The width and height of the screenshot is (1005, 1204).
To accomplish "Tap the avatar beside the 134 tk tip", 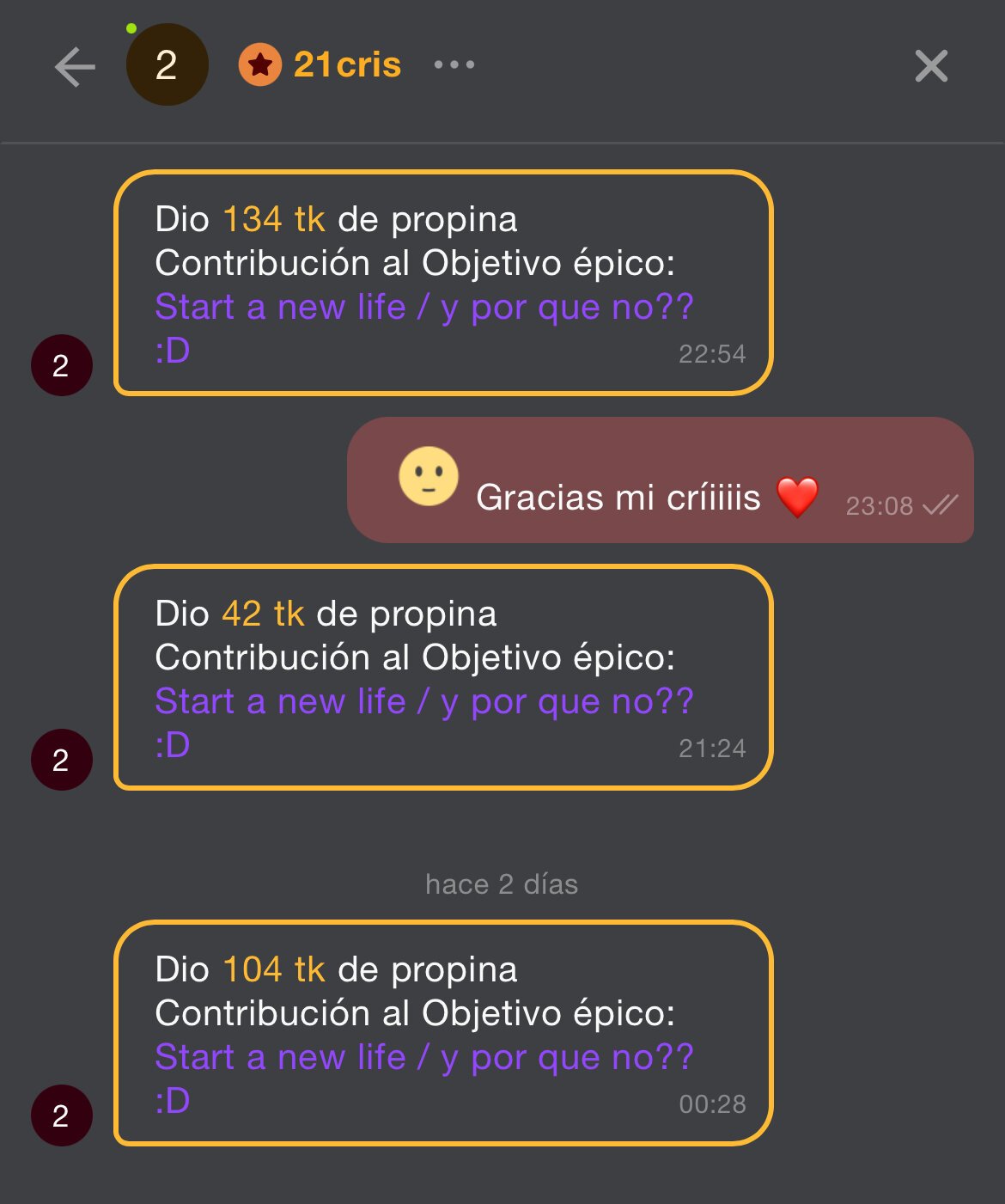I will [x=61, y=365].
